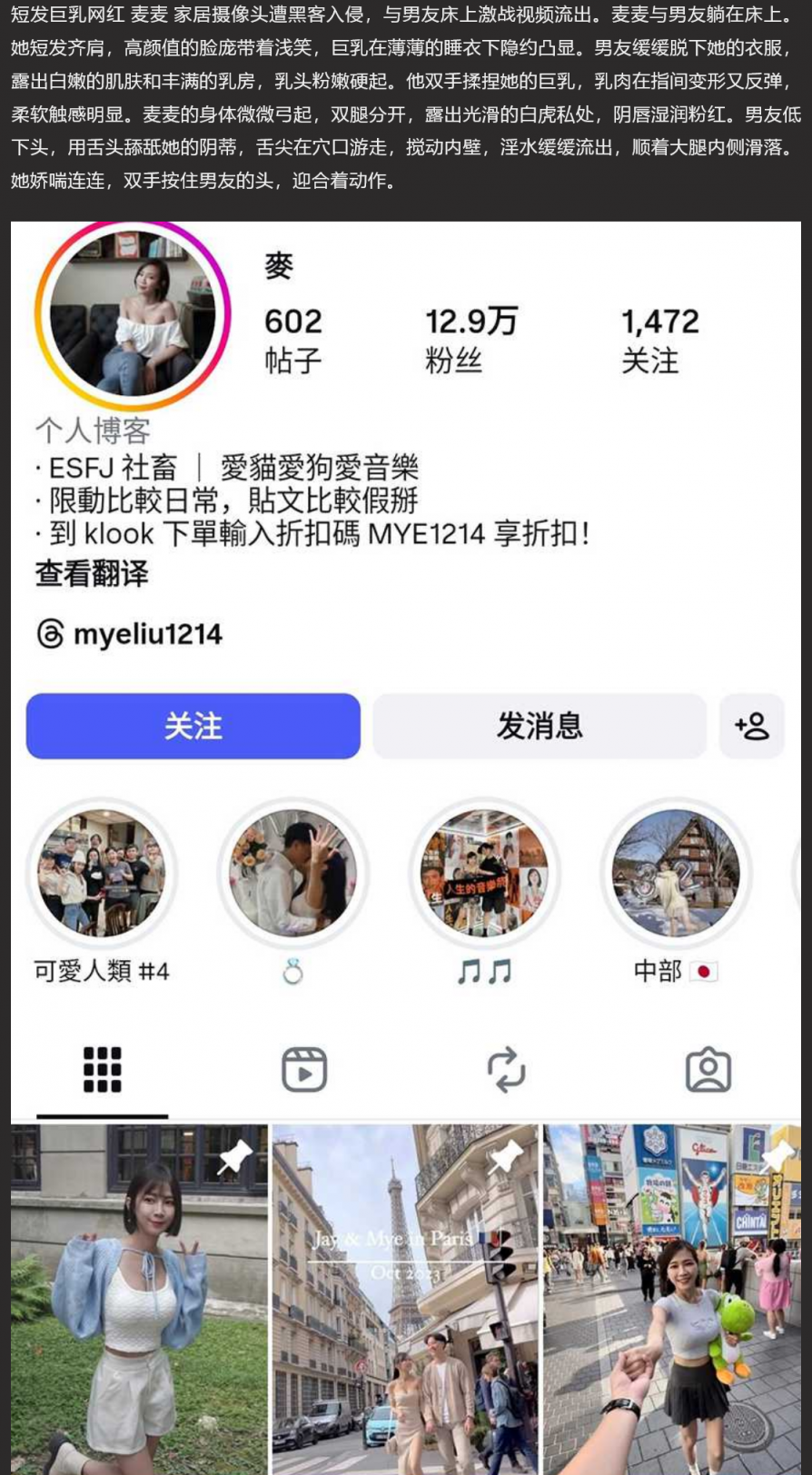812x1475 pixels.
Task: Open the ring emoji story highlight
Action: coord(293,872)
